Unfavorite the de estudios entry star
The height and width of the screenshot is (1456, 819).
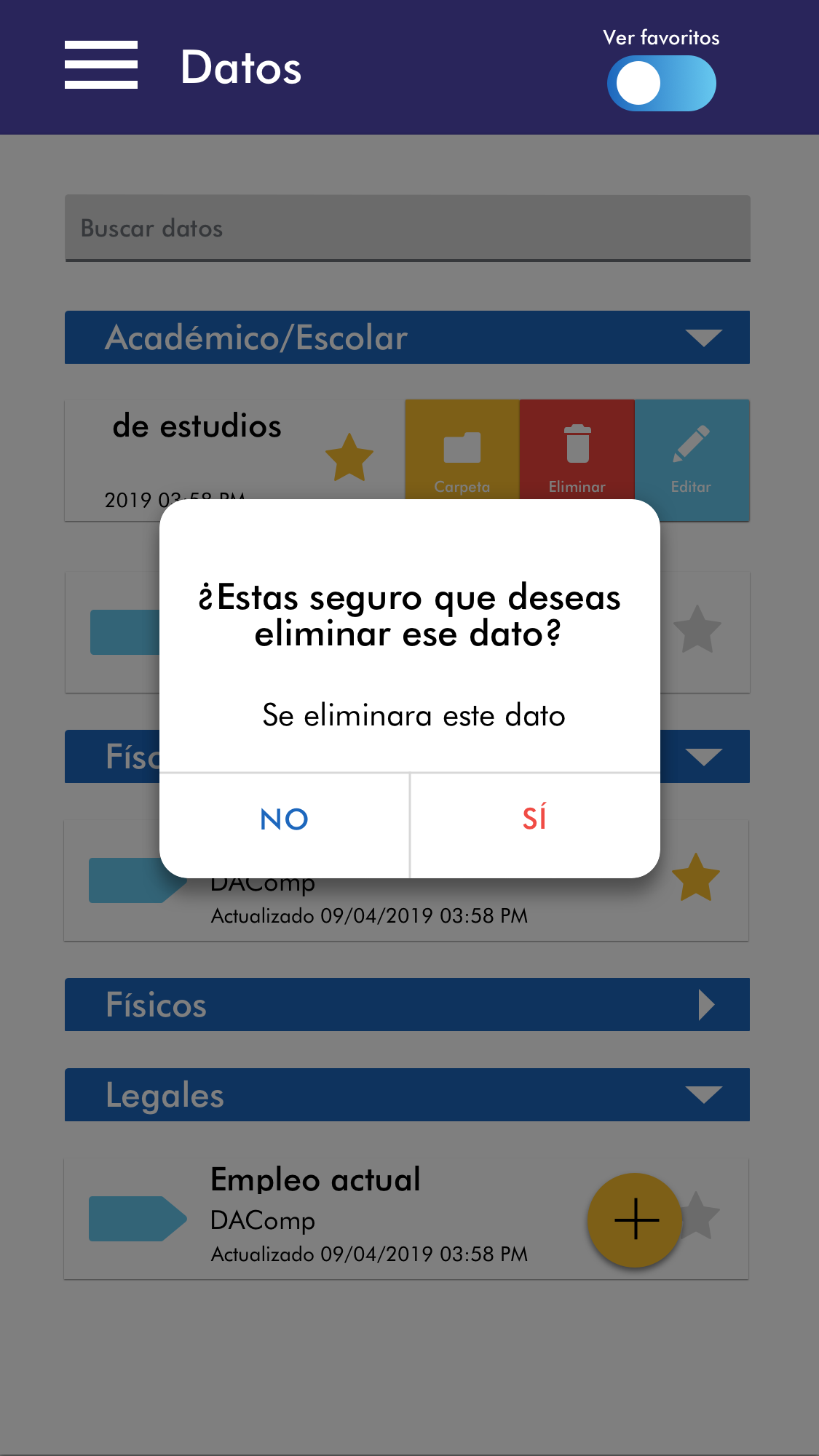[349, 458]
